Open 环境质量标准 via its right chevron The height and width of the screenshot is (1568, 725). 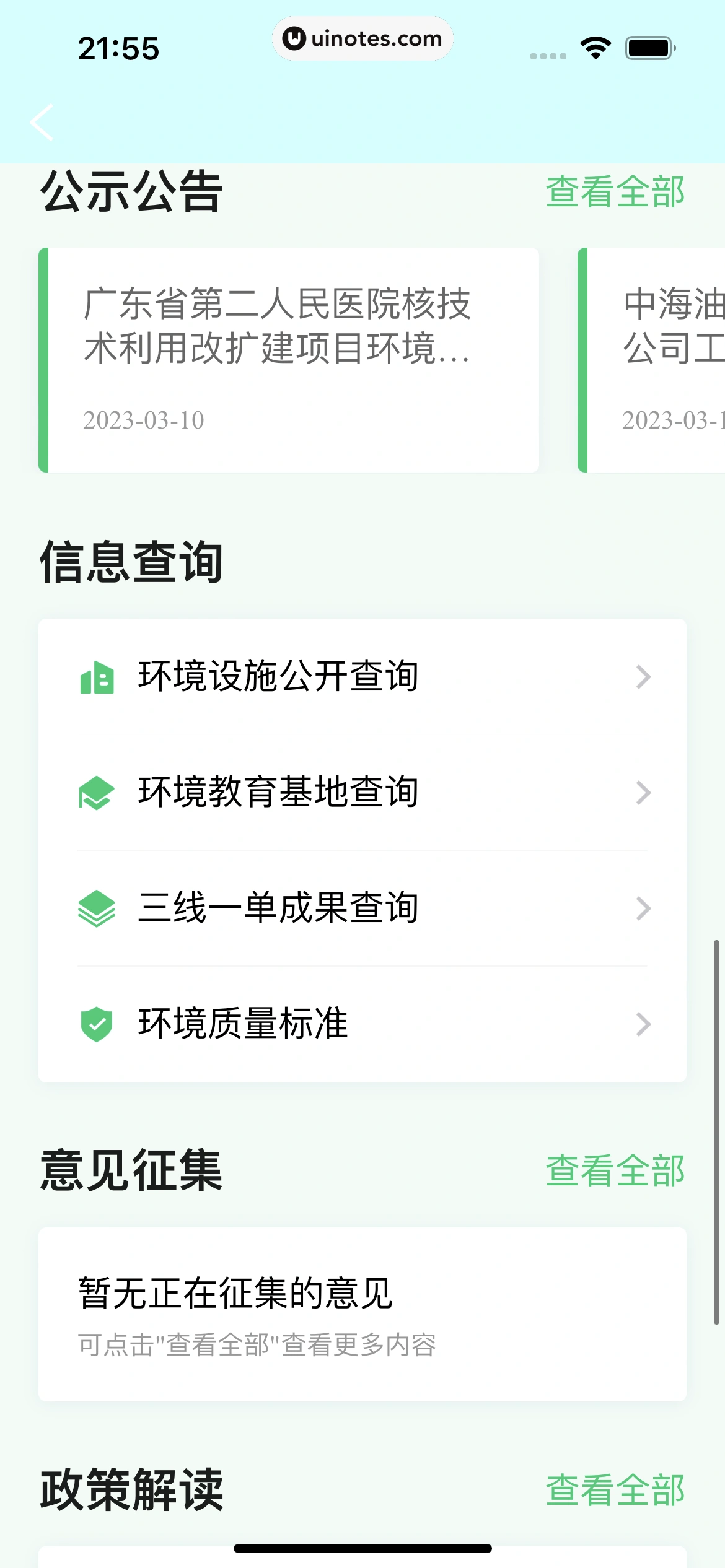tap(642, 1025)
